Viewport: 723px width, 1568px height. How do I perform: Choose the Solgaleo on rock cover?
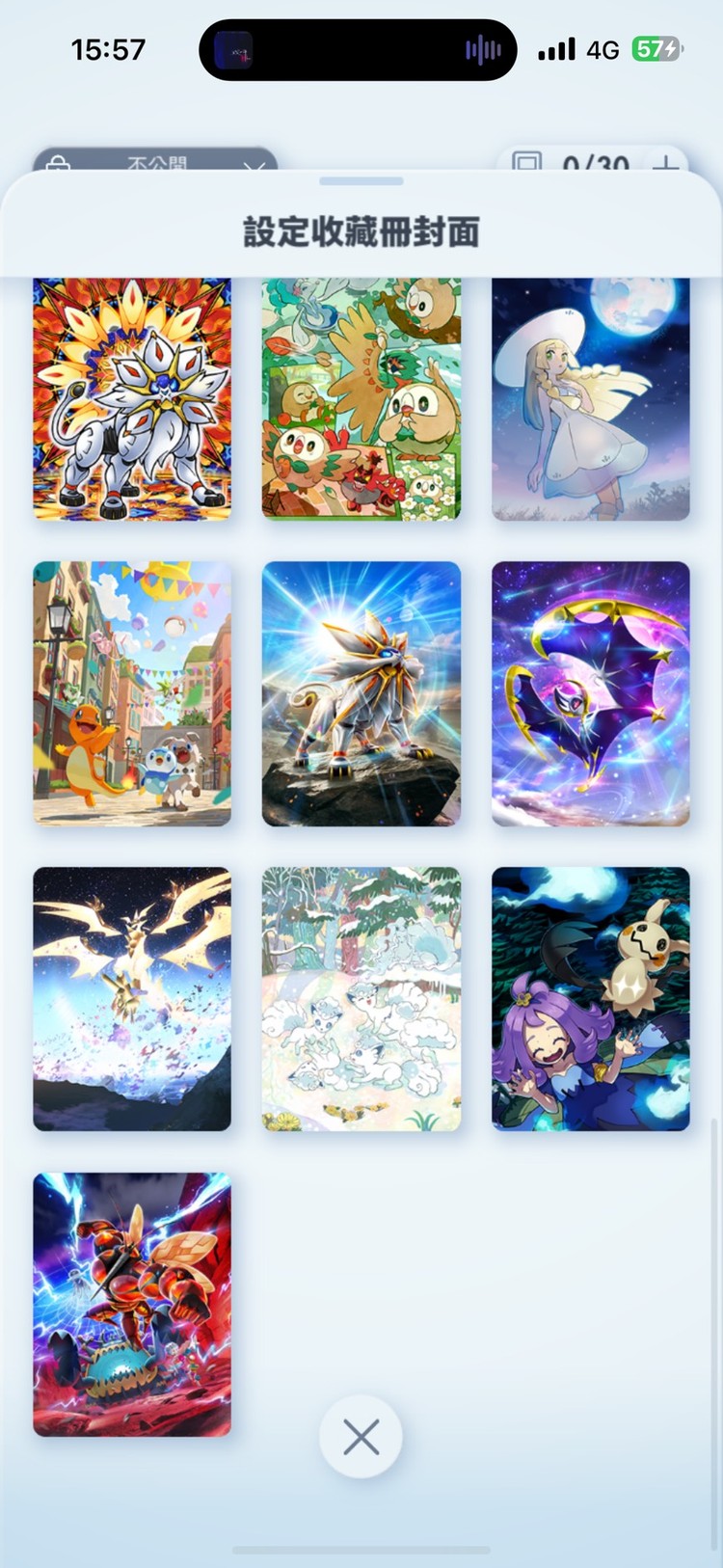(x=361, y=693)
